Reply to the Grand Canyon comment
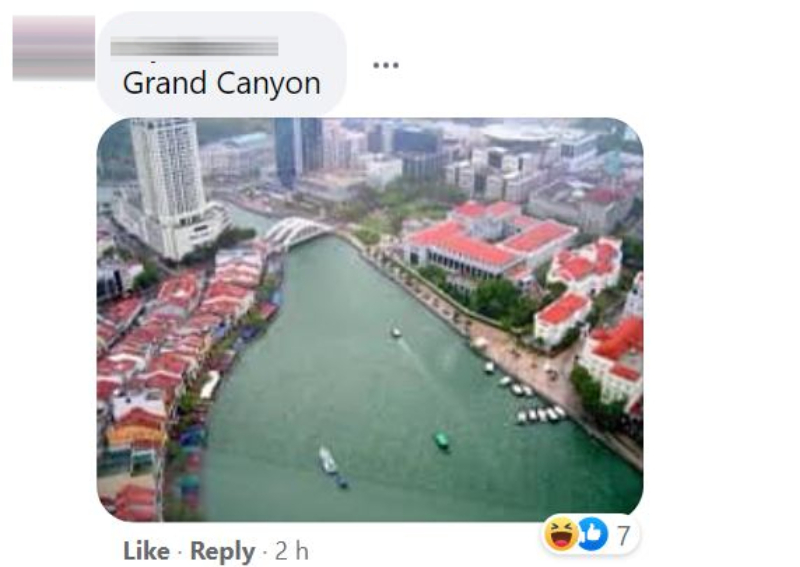Viewport: 800px width, 567px height. tap(222, 551)
